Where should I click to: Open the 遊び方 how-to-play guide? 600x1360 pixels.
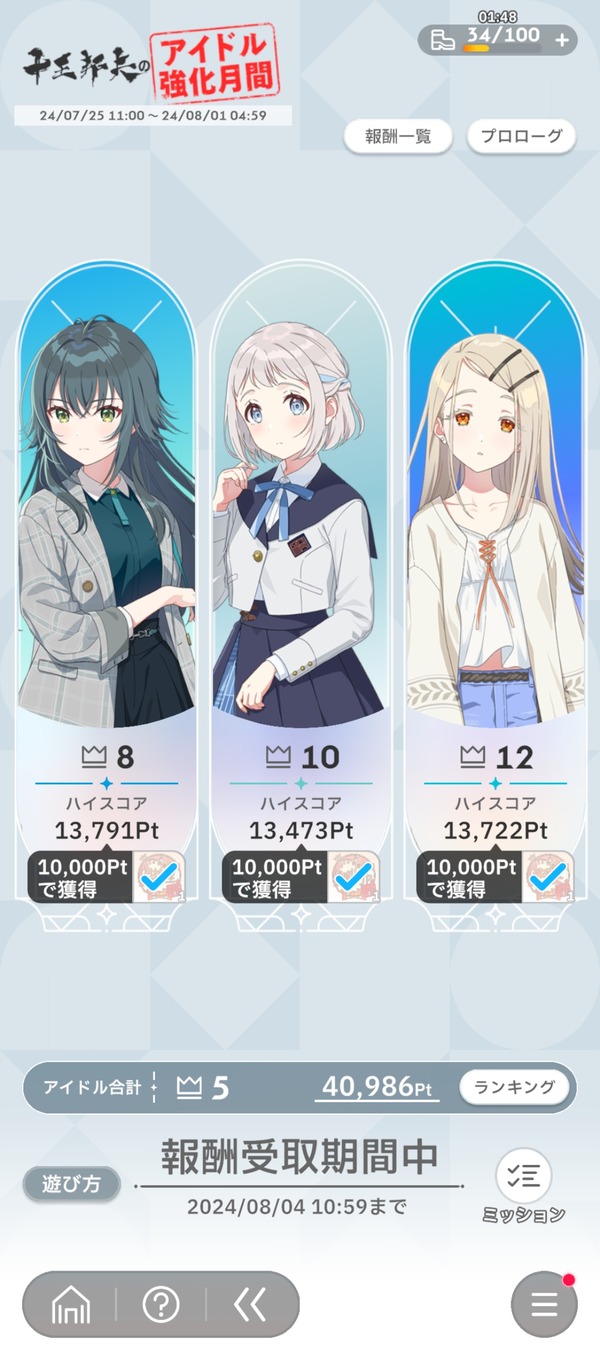(x=72, y=1185)
